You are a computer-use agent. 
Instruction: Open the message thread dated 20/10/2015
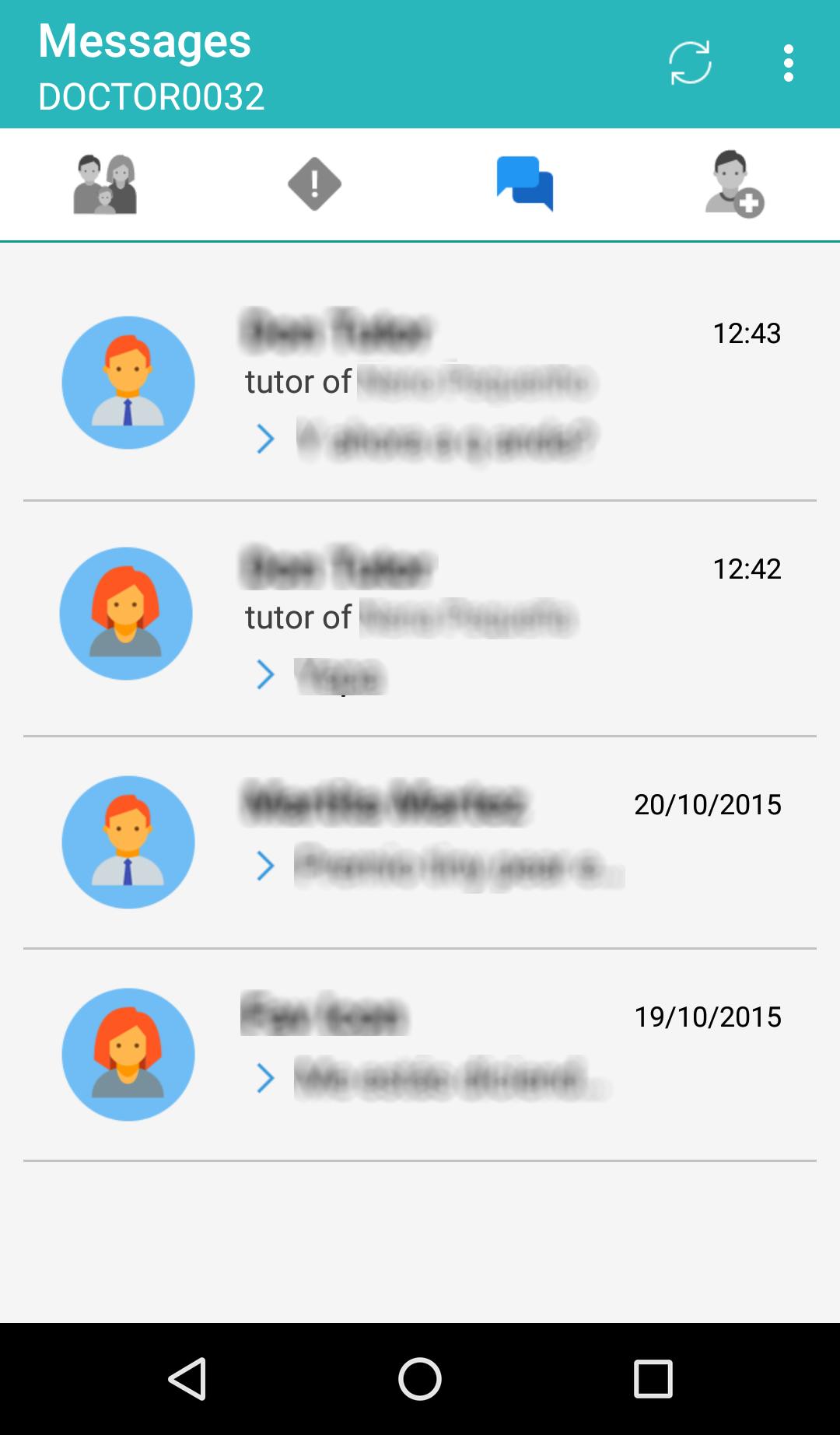tap(420, 842)
